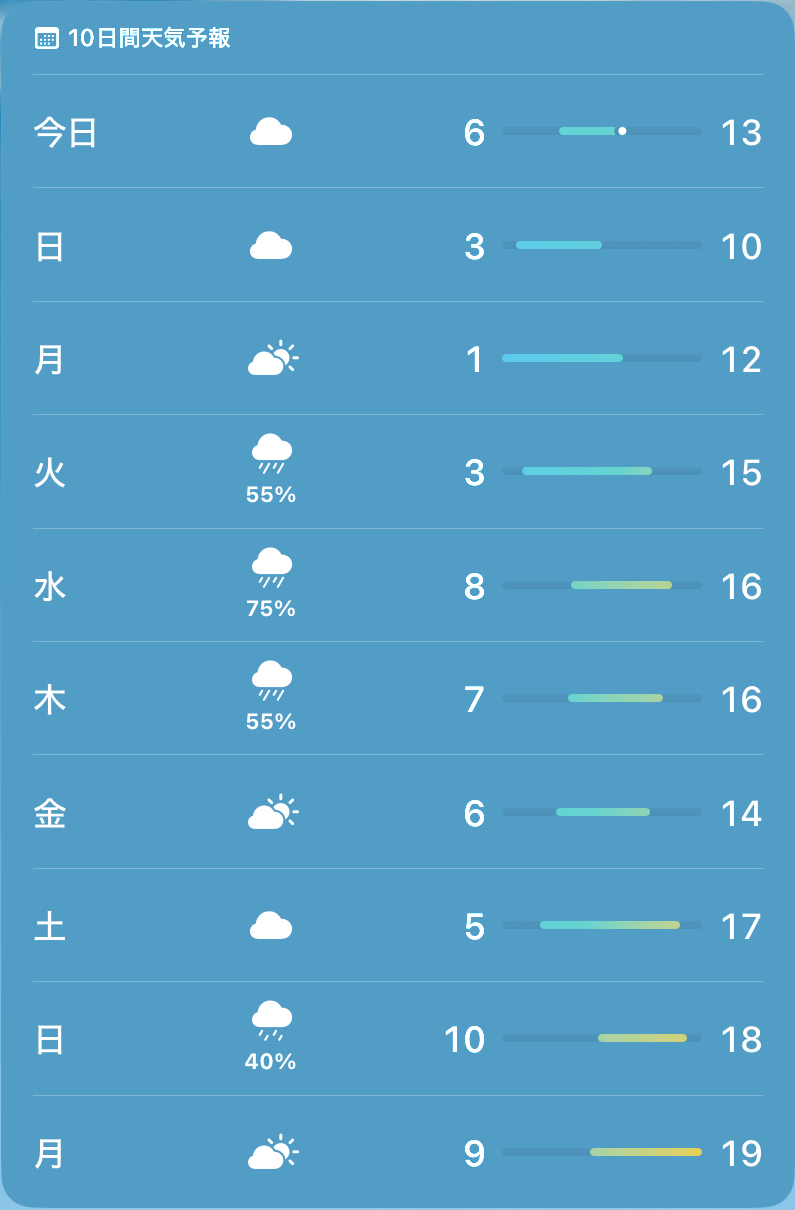Screen dimensions: 795x1210
Task: View Wednesday (水) forecast with 75% rain
Action: tap(397, 585)
